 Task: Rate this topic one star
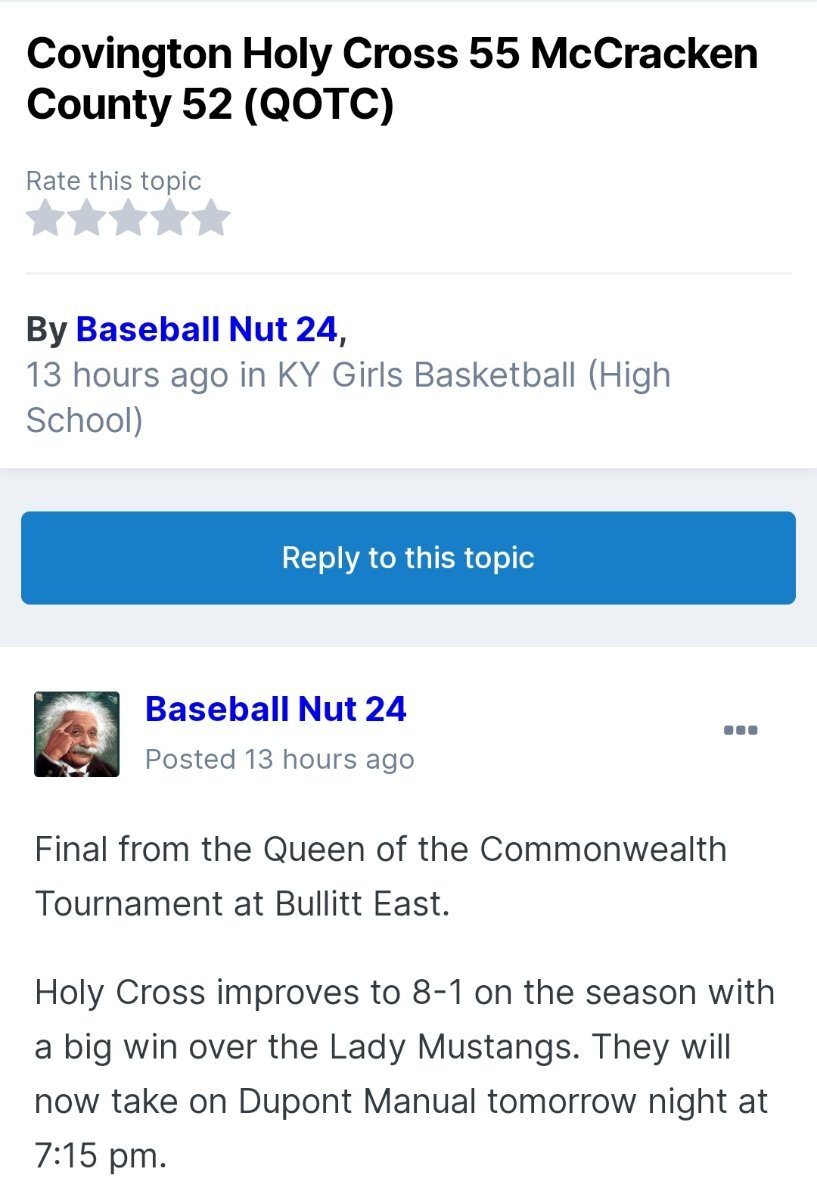click(46, 218)
